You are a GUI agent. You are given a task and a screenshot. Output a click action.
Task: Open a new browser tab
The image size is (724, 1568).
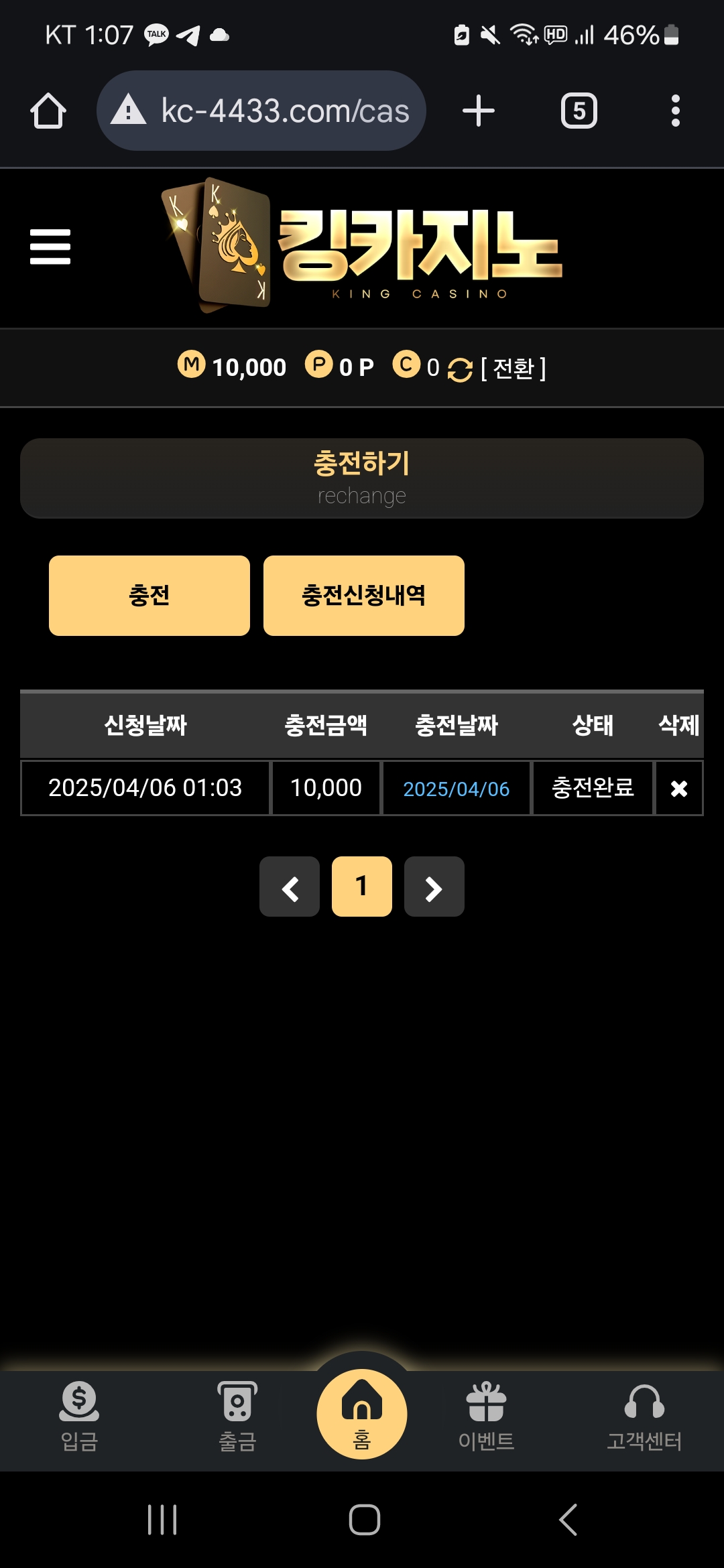479,111
